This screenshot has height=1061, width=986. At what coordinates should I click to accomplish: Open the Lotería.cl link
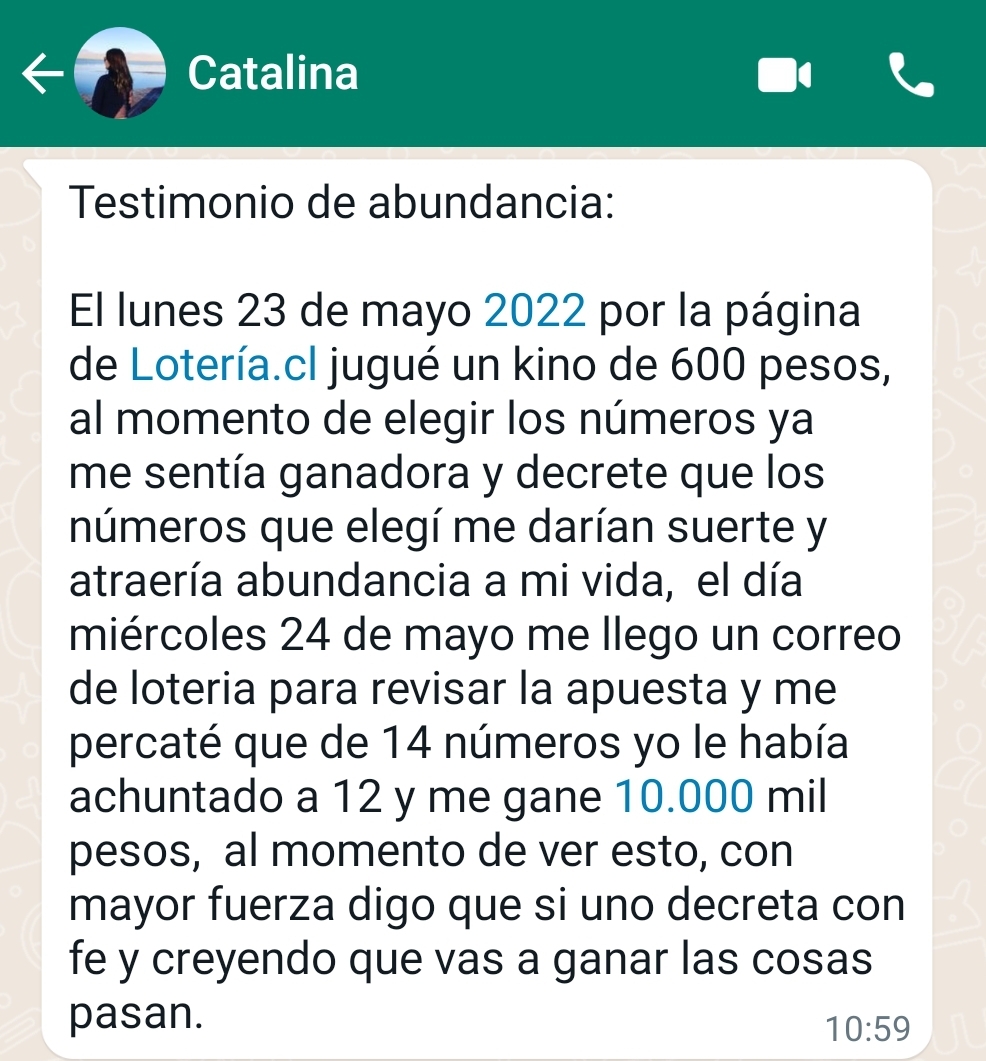tap(224, 366)
